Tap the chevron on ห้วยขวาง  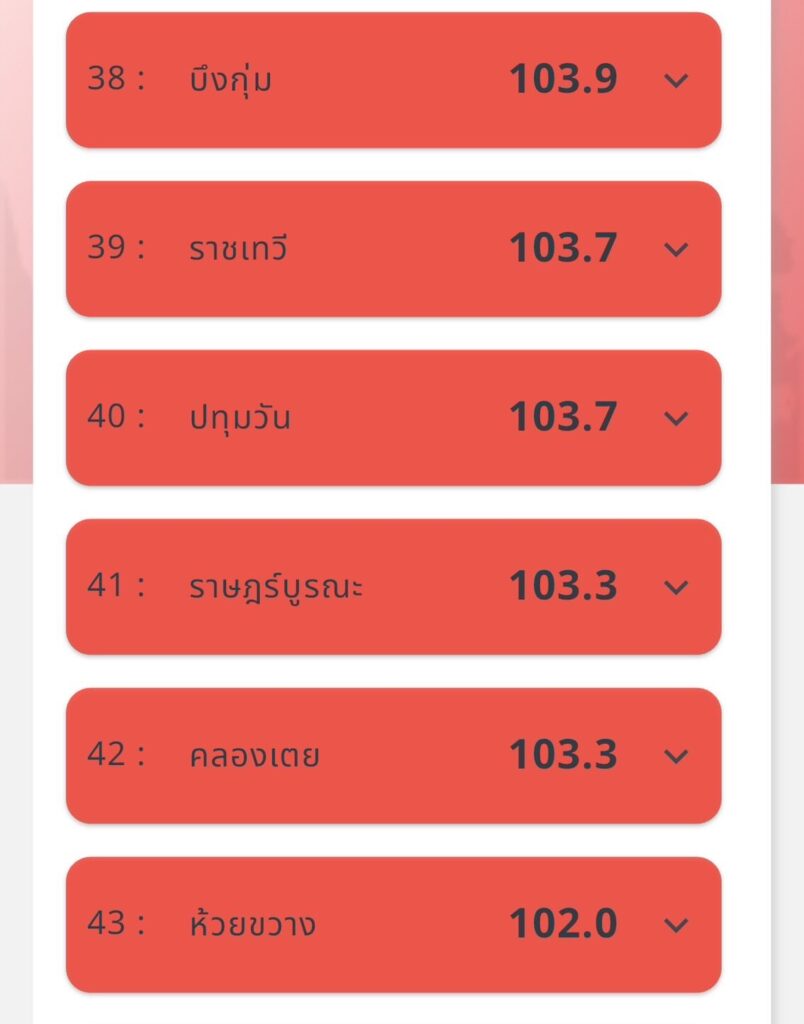676,925
